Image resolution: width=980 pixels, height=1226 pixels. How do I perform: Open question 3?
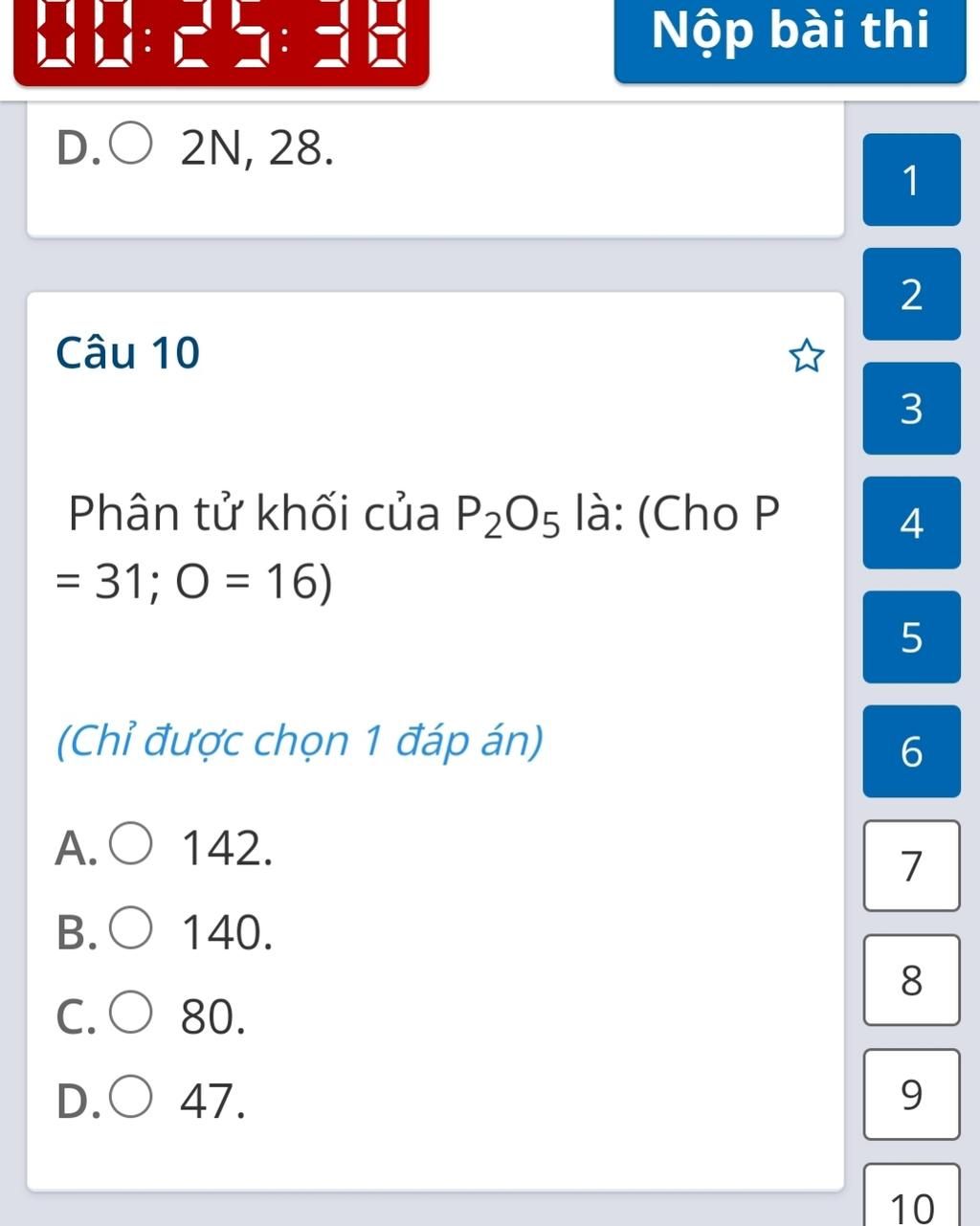point(911,408)
